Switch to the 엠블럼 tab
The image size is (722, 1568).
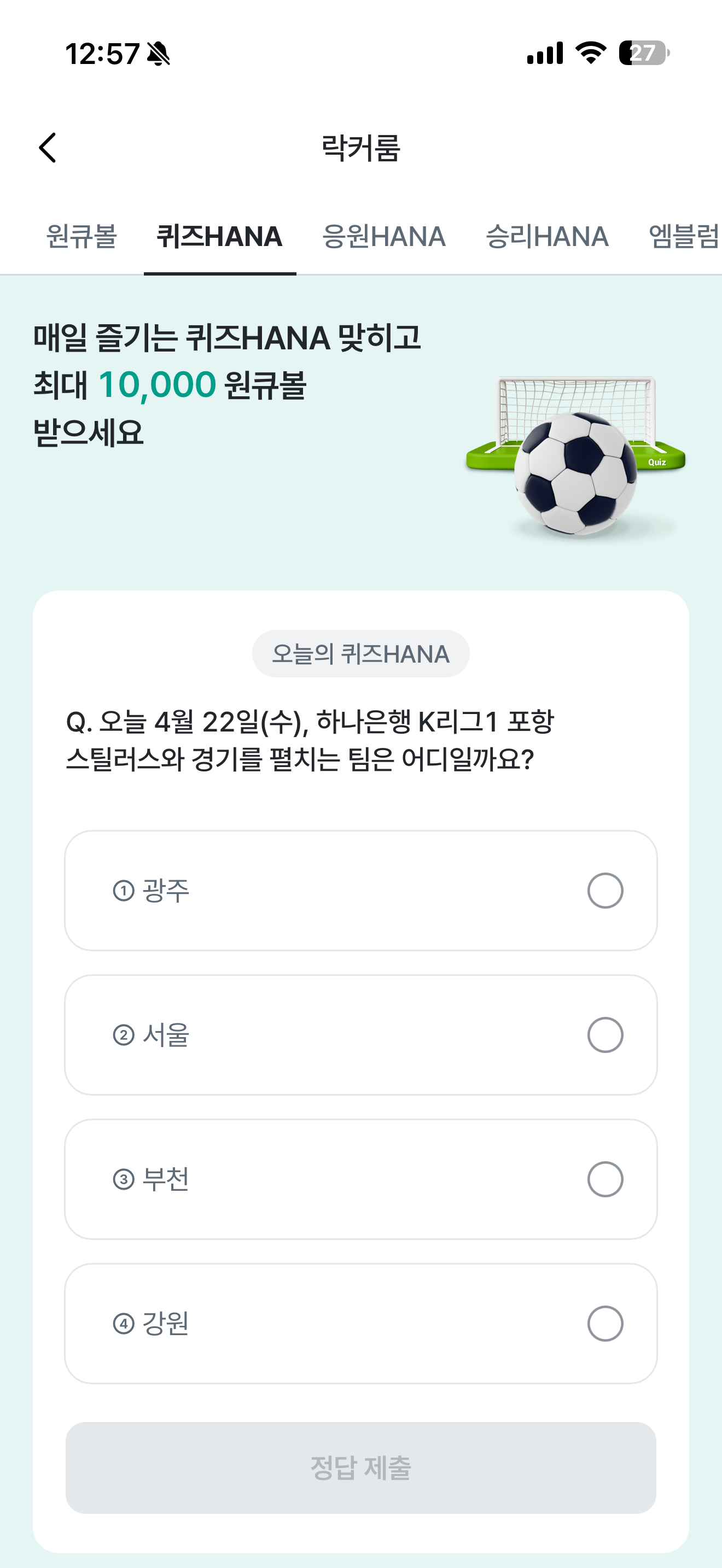coord(684,236)
